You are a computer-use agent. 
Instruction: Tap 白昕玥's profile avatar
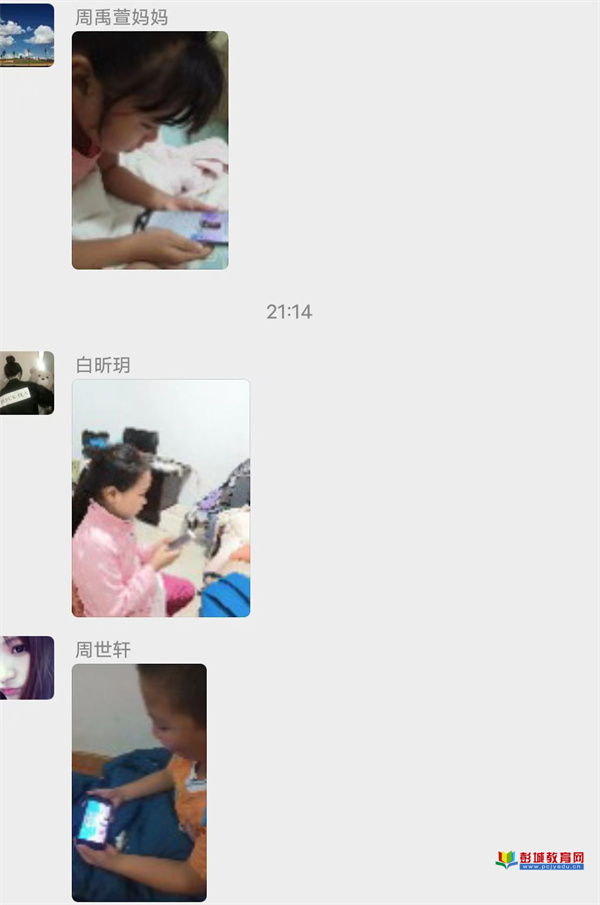coord(27,383)
